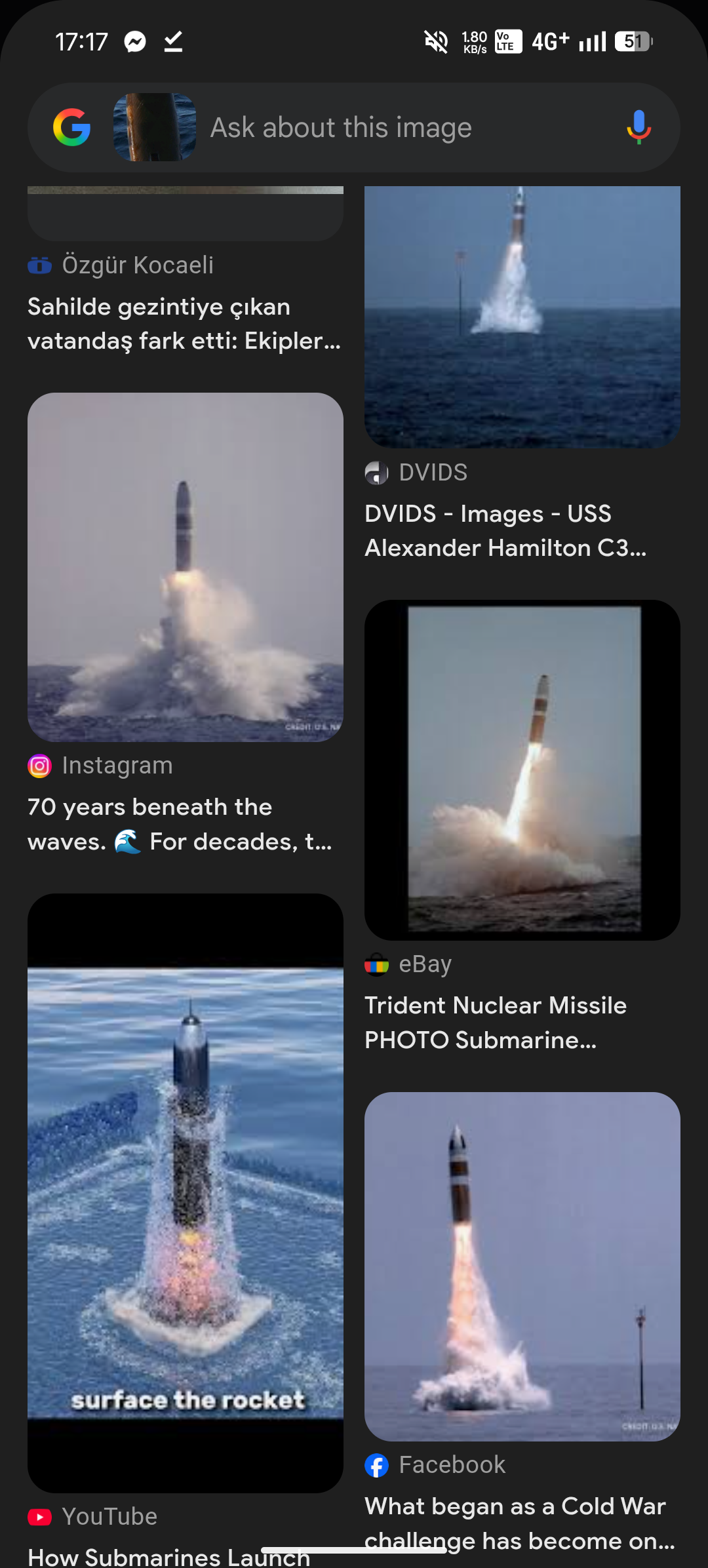
Task: Tap the Google logo in search bar
Action: tap(71, 127)
